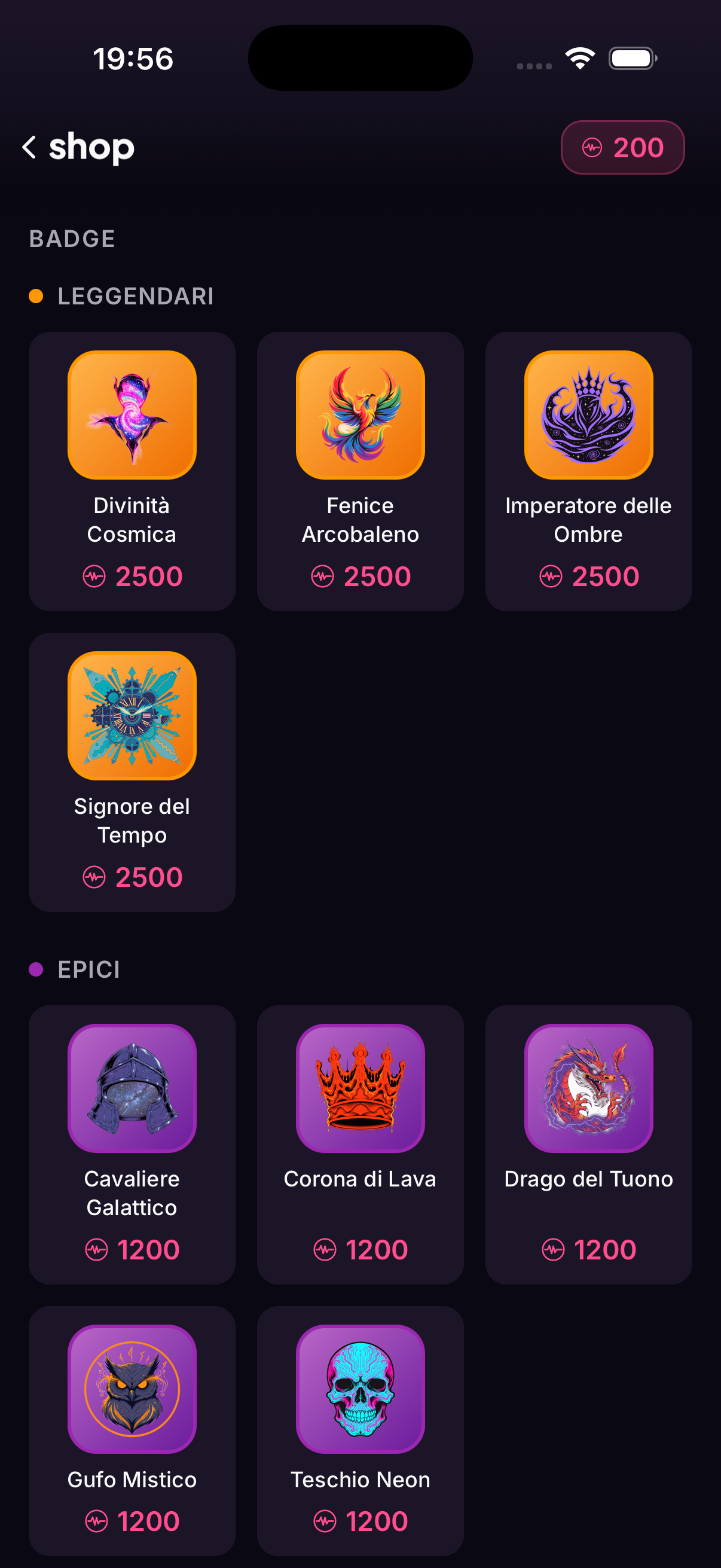The image size is (721, 1568).
Task: Choose the Signore del Tempo badge
Action: (132, 771)
